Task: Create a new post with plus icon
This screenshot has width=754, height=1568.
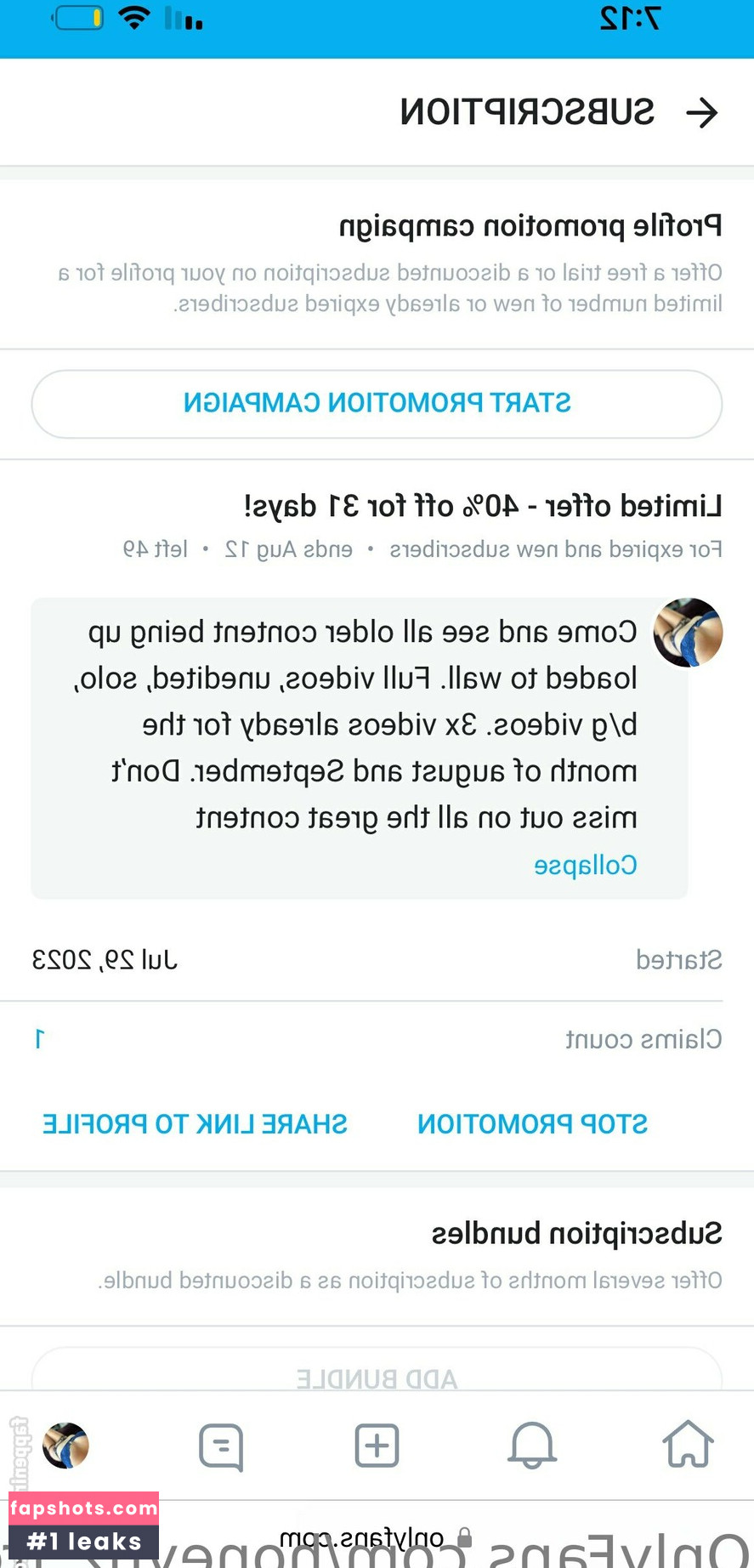Action: pos(377,1445)
